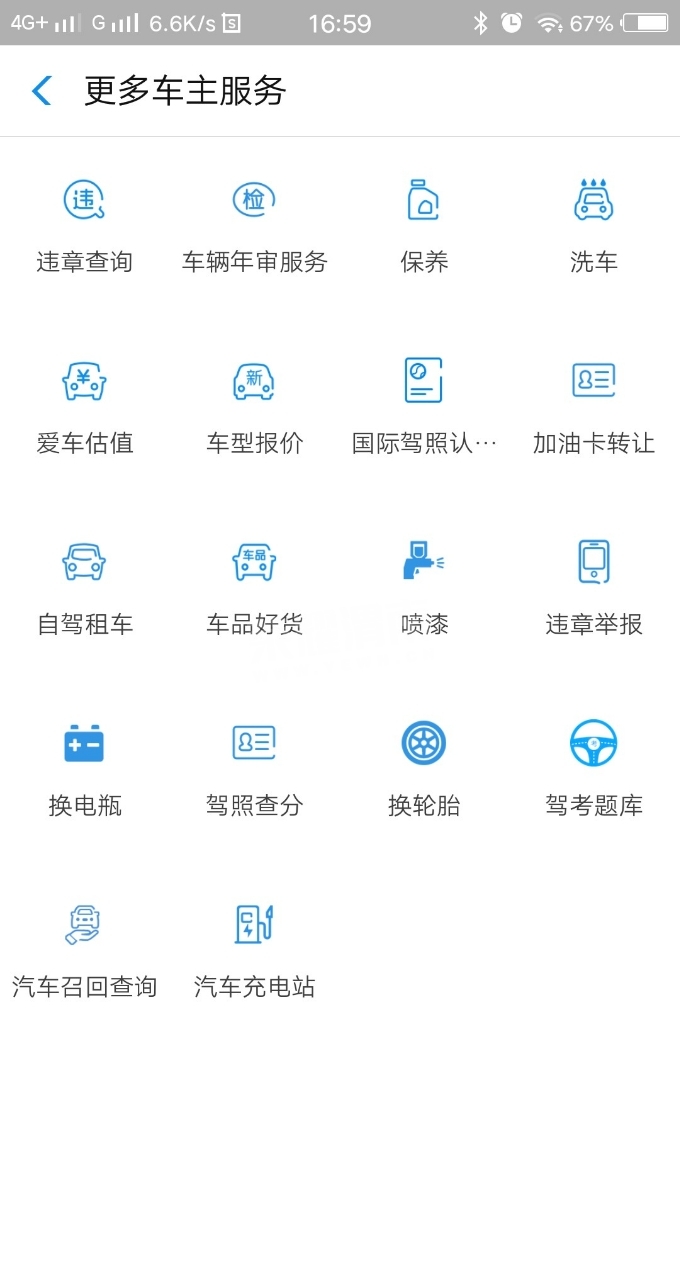The image size is (680, 1280).
Task: View 车型报价 pricing
Action: pyautogui.click(x=254, y=406)
